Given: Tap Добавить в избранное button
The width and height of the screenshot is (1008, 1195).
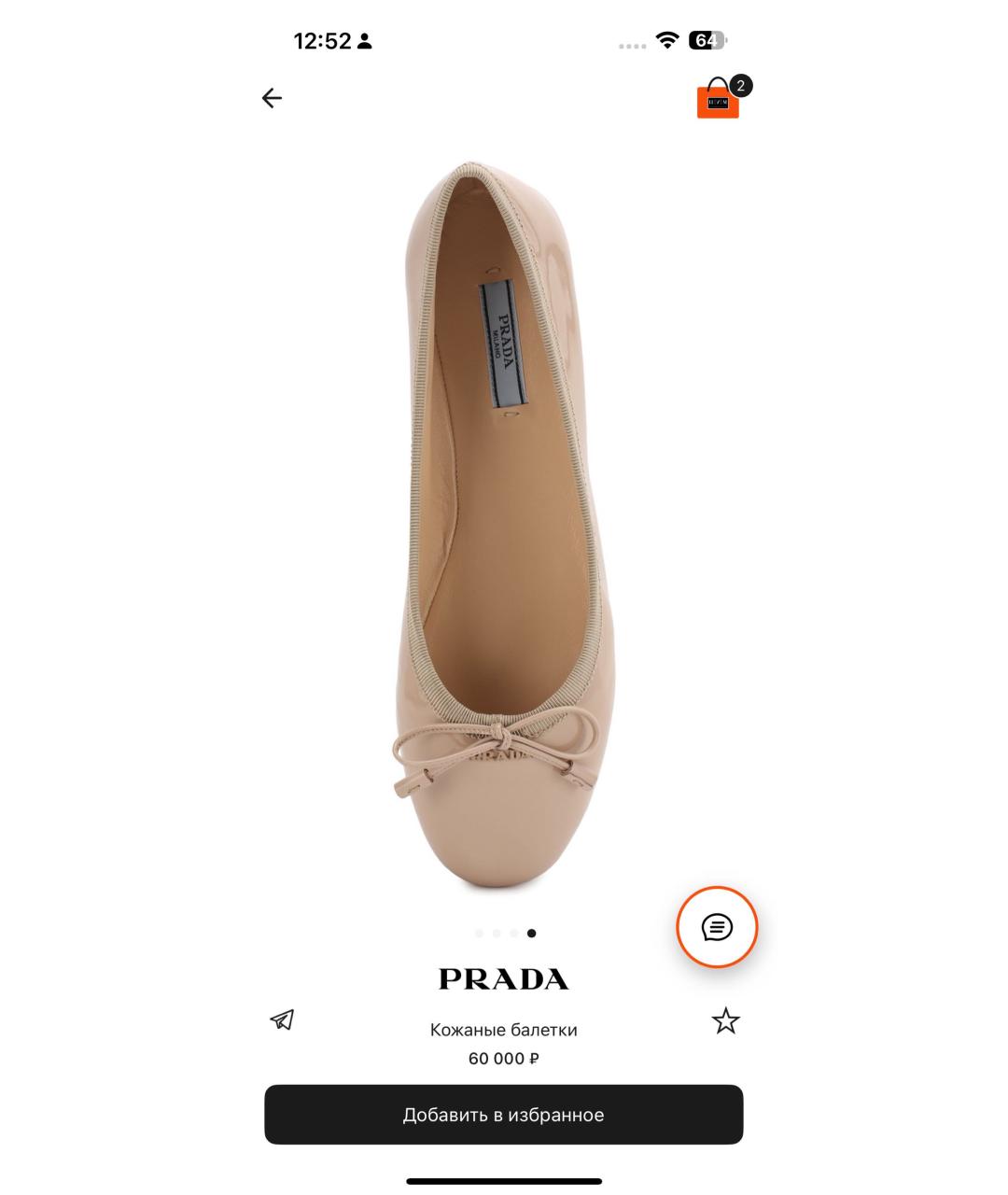Looking at the screenshot, I should (x=503, y=1115).
